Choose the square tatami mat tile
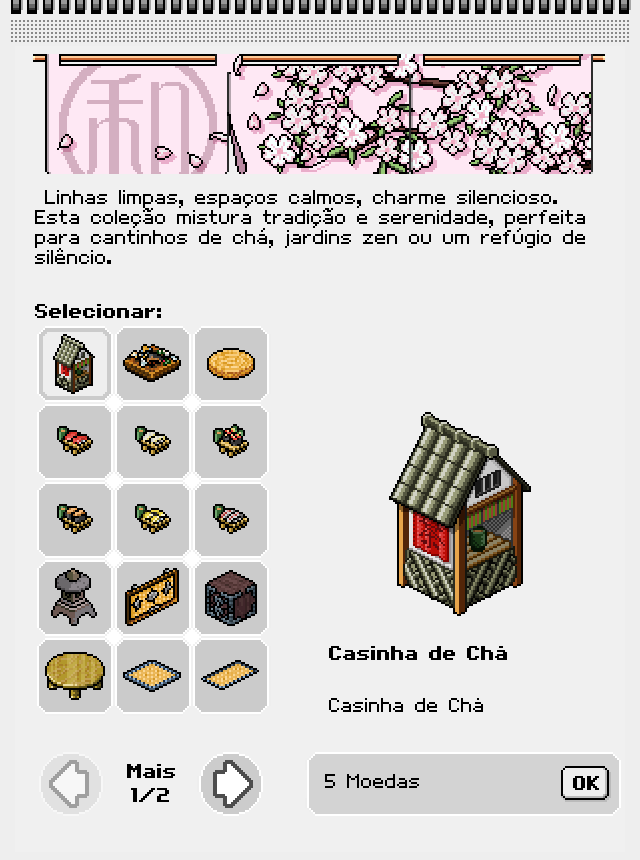The image size is (640, 860). coord(153,675)
